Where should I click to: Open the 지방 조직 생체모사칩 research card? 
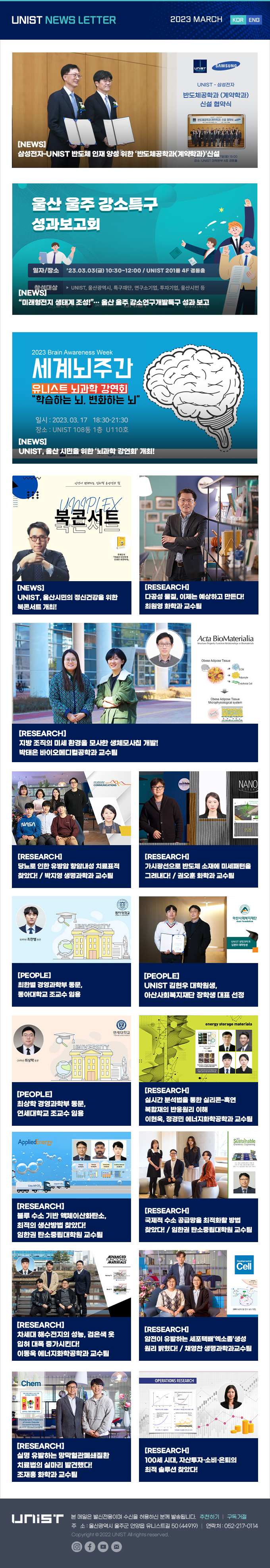[135, 692]
